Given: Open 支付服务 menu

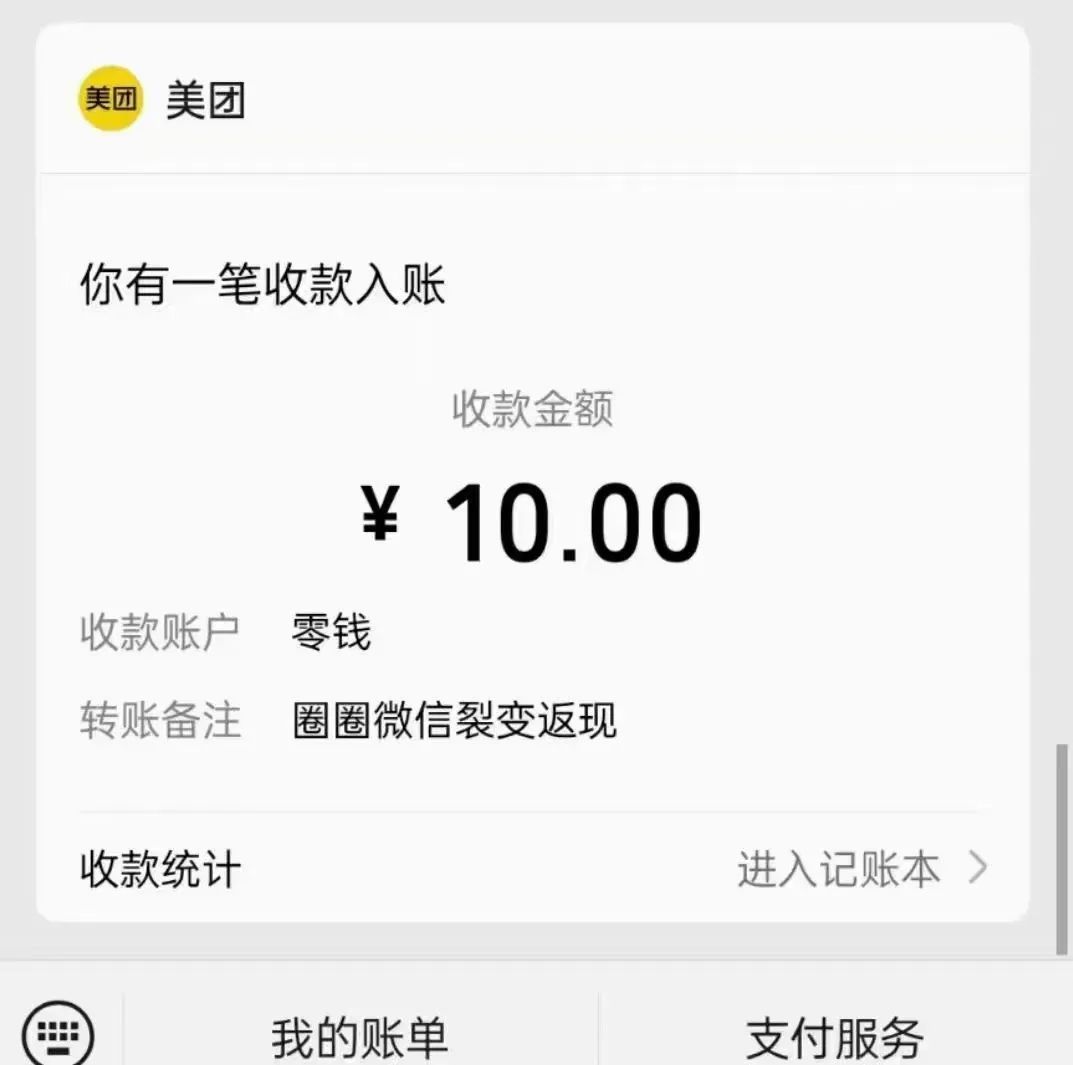Looking at the screenshot, I should pyautogui.click(x=835, y=1038).
